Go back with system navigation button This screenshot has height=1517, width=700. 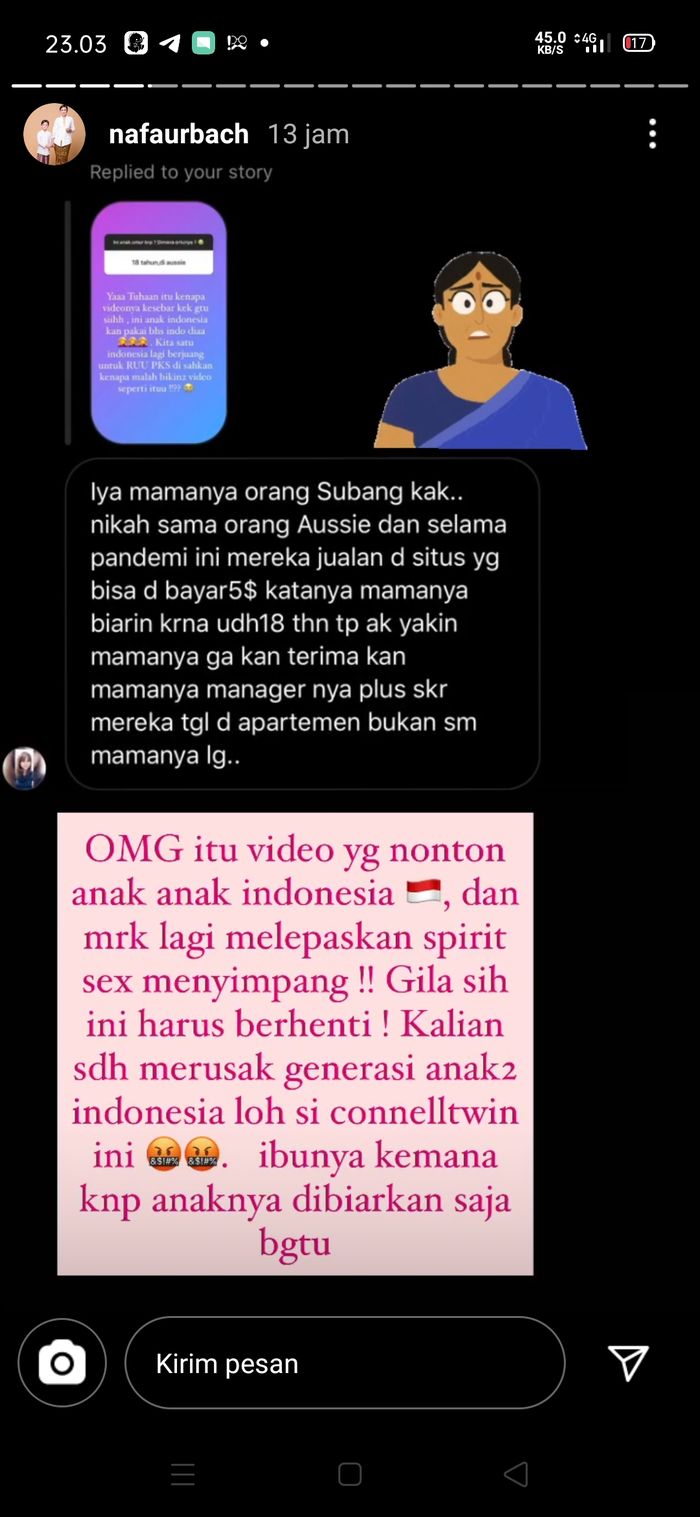tap(516, 1473)
